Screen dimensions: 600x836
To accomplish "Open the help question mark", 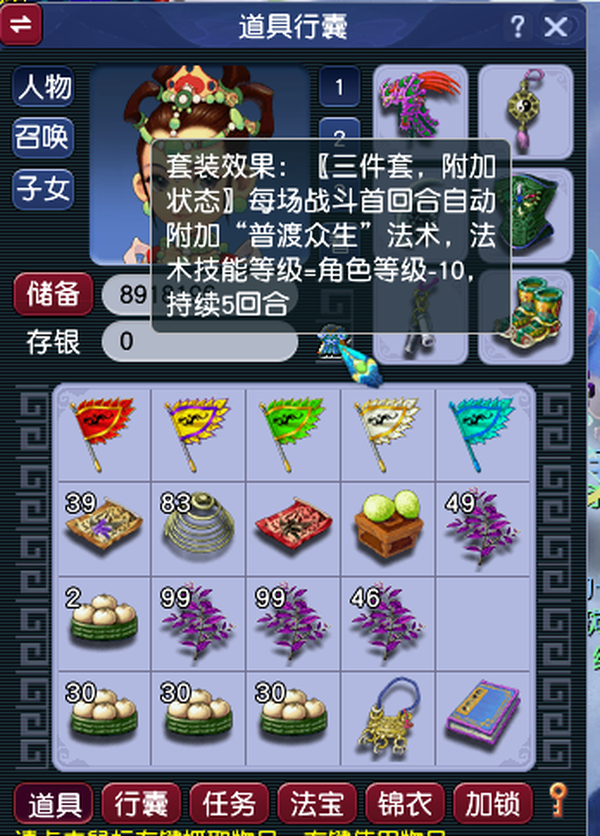I will click(x=516, y=27).
